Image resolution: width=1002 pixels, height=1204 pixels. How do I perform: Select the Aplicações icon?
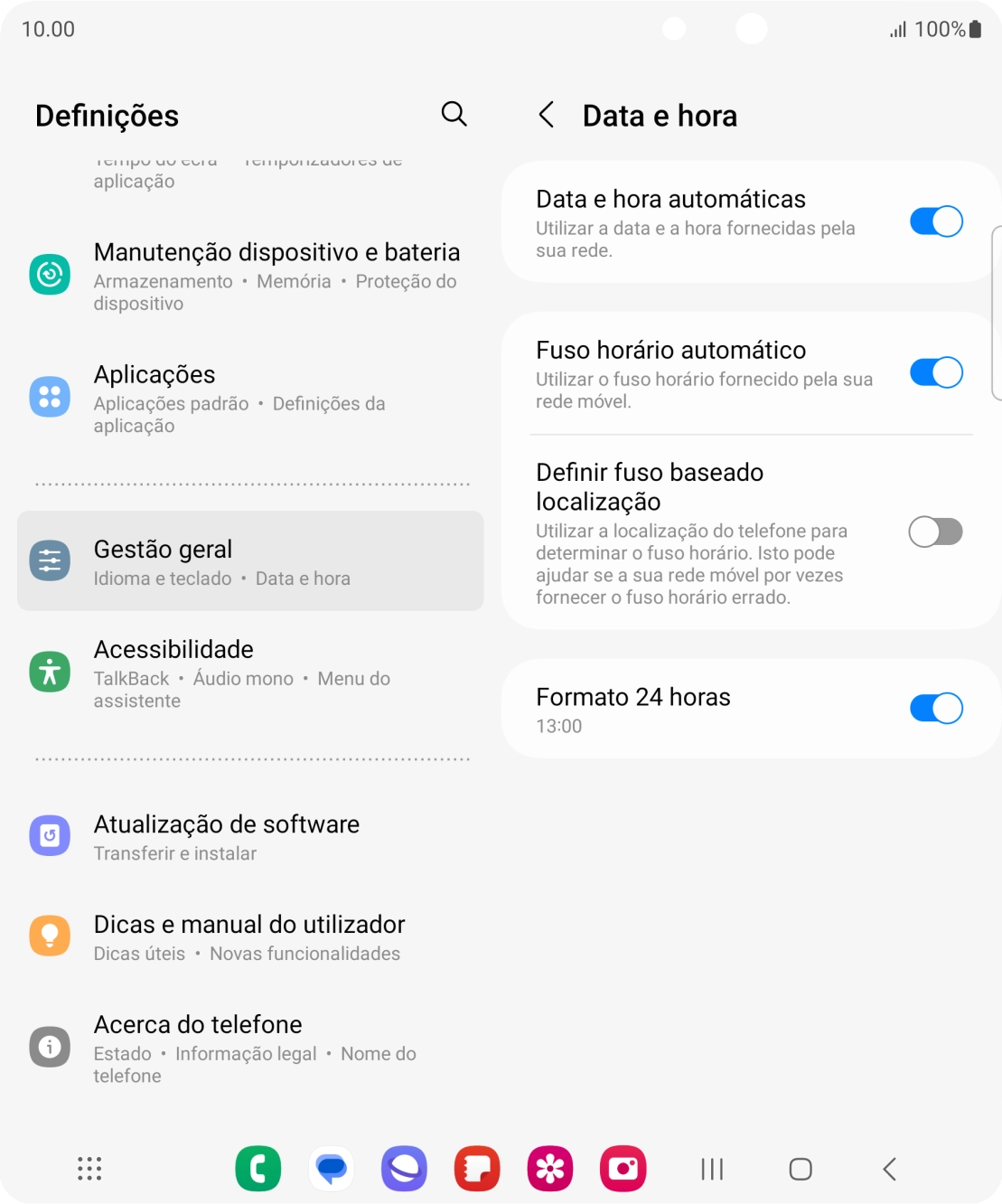50,396
